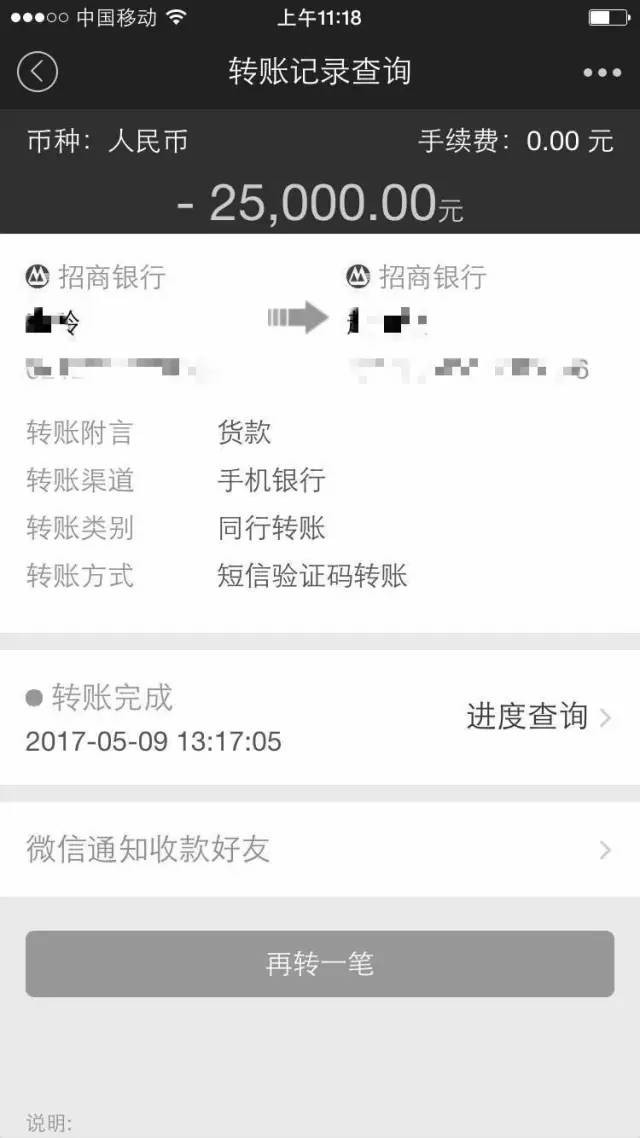Go back using the circled arrow
The width and height of the screenshot is (640, 1138).
point(37,72)
